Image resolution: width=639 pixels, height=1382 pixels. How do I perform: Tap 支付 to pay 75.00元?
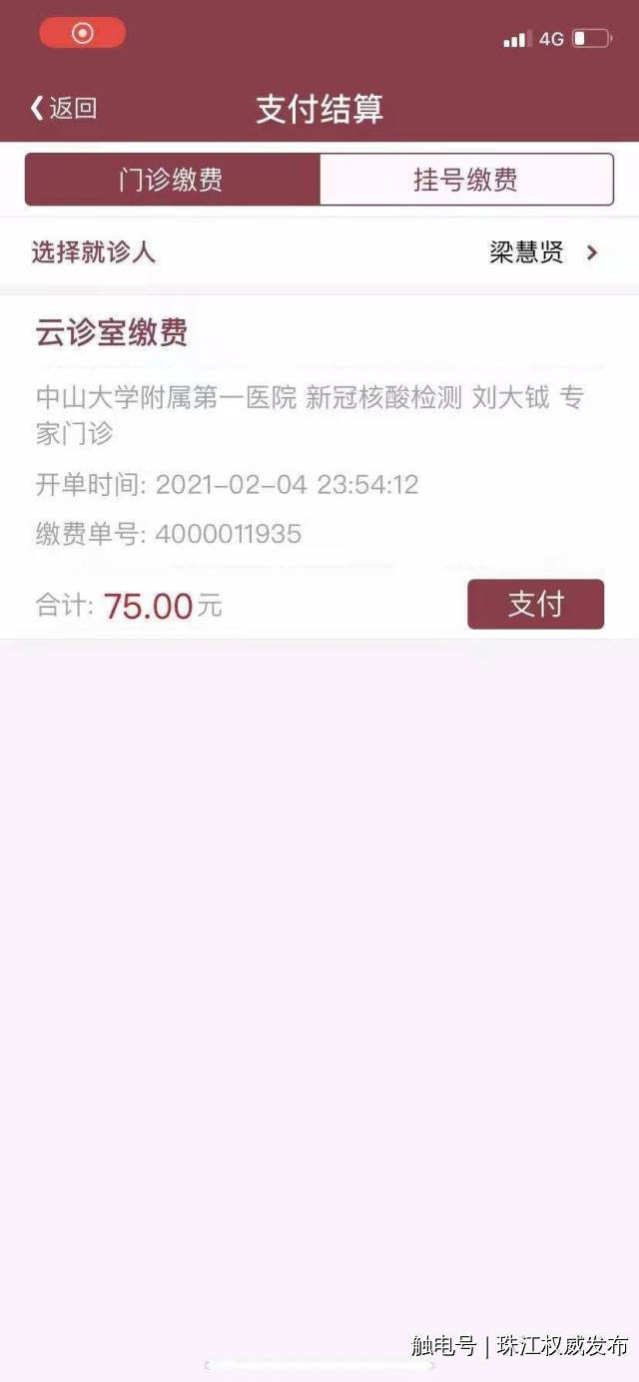[535, 604]
